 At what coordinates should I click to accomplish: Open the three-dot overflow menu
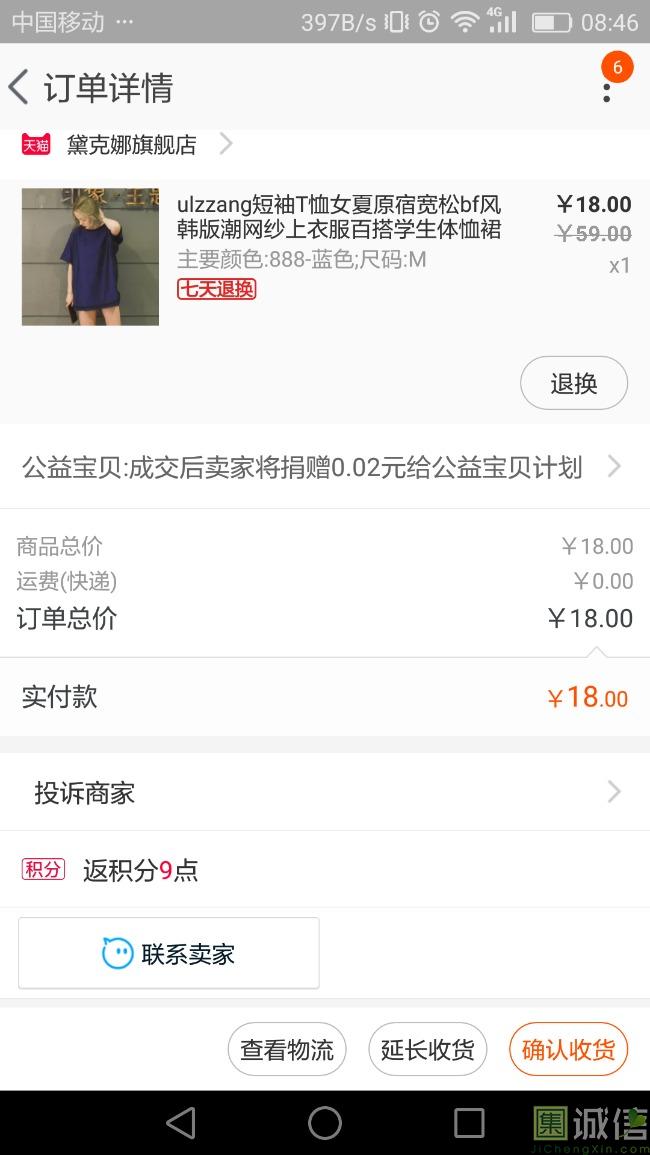(x=606, y=91)
